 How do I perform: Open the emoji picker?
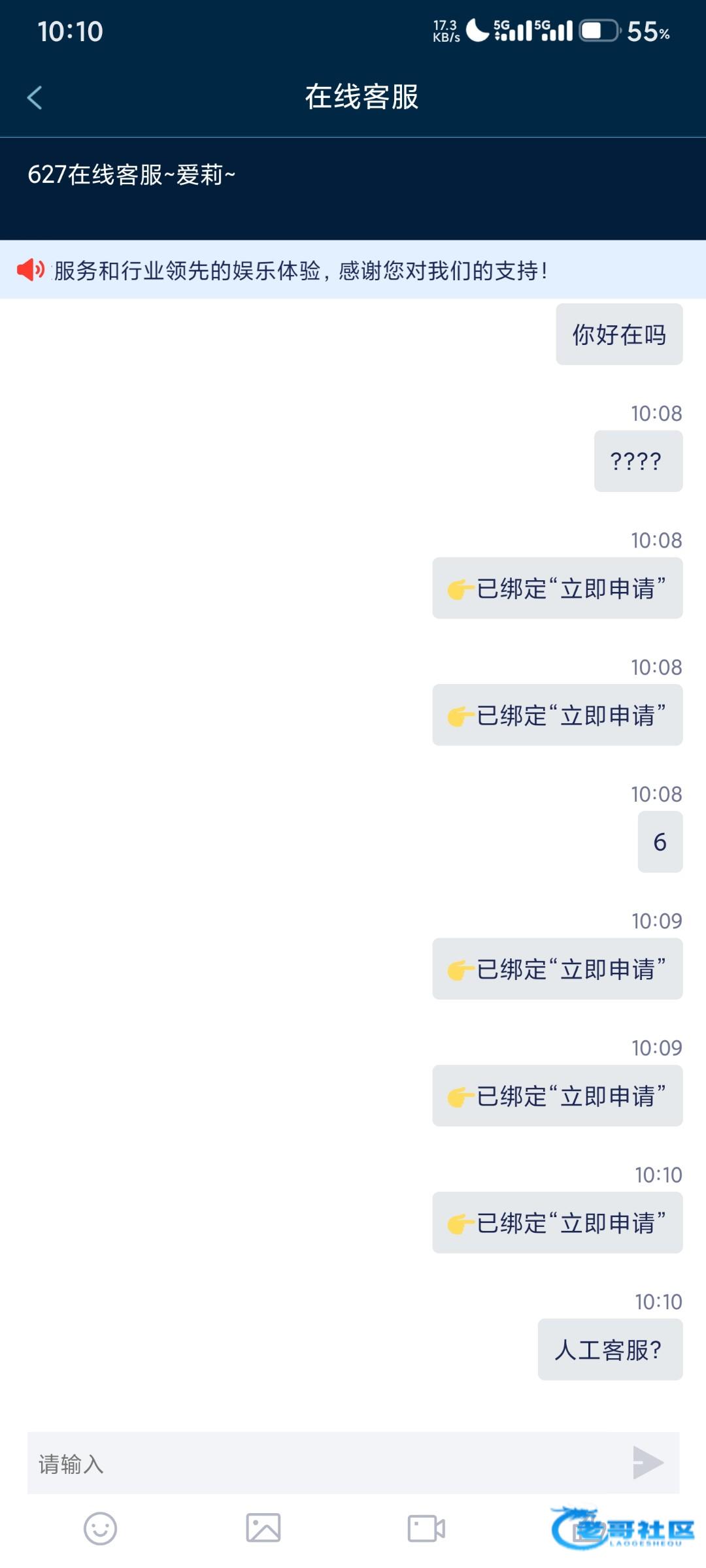[x=100, y=1529]
